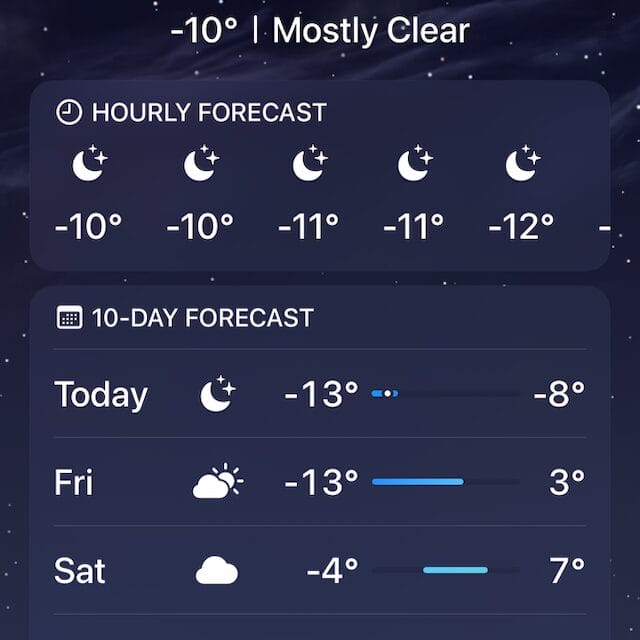Open Saturday's forecast row
Screen dimensions: 640x640
click(320, 570)
